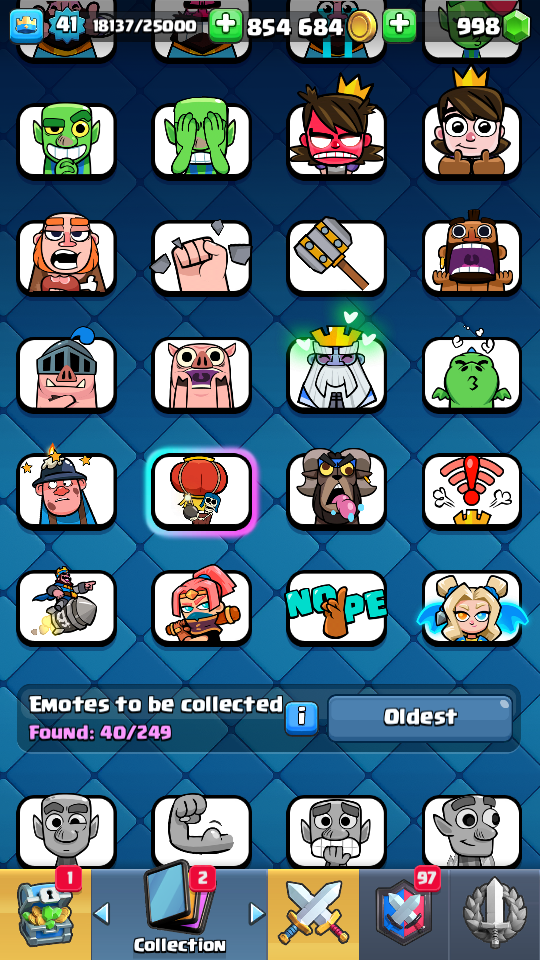The height and width of the screenshot is (960, 540).
Task: Switch to the battle crossed swords tab
Action: [x=313, y=914]
